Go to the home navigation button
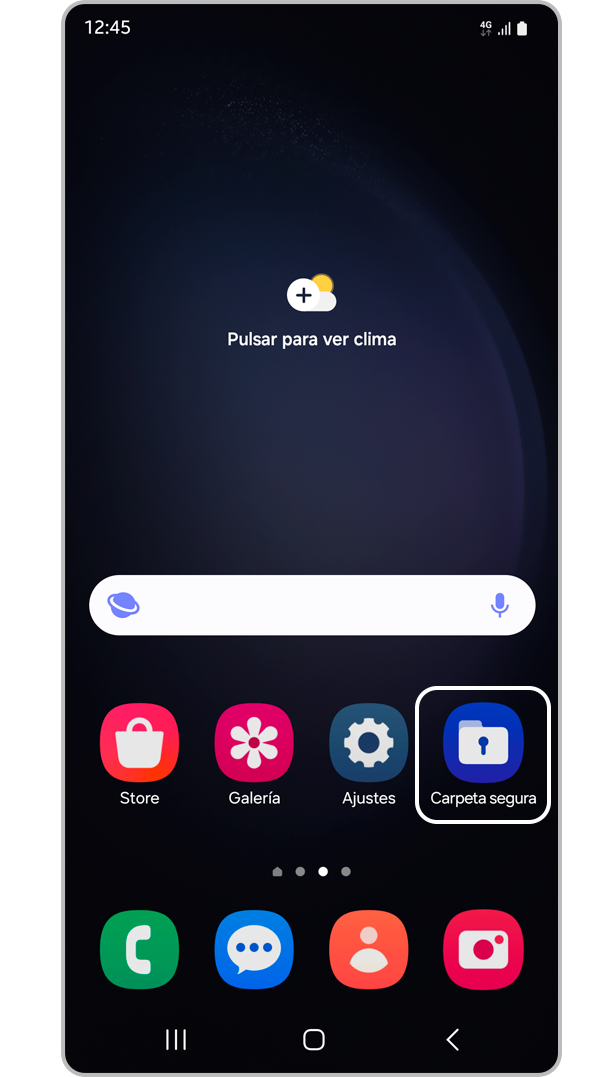This screenshot has height=1077, width=600. [314, 1040]
